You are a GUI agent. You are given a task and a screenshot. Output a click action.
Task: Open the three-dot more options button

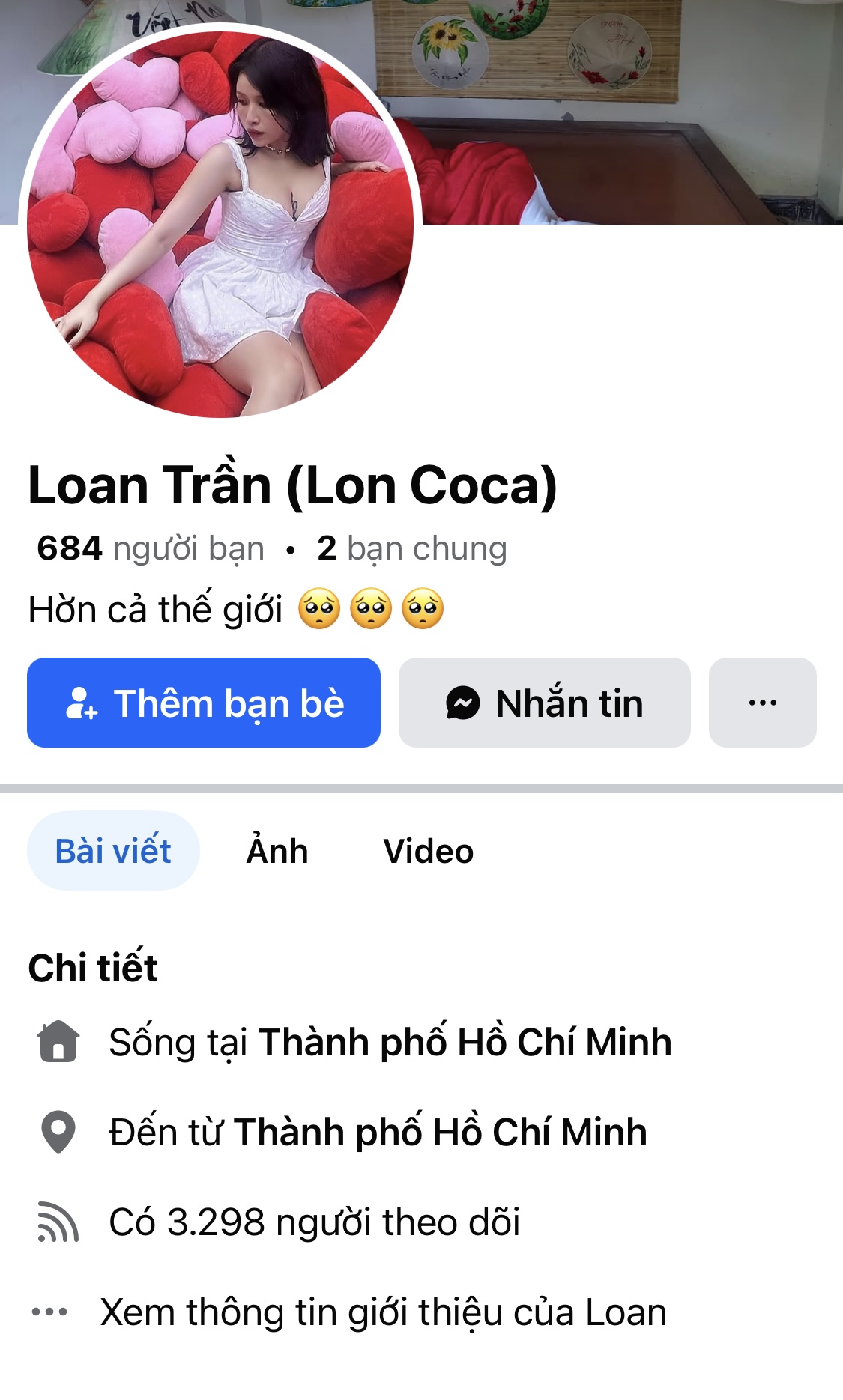tap(762, 703)
